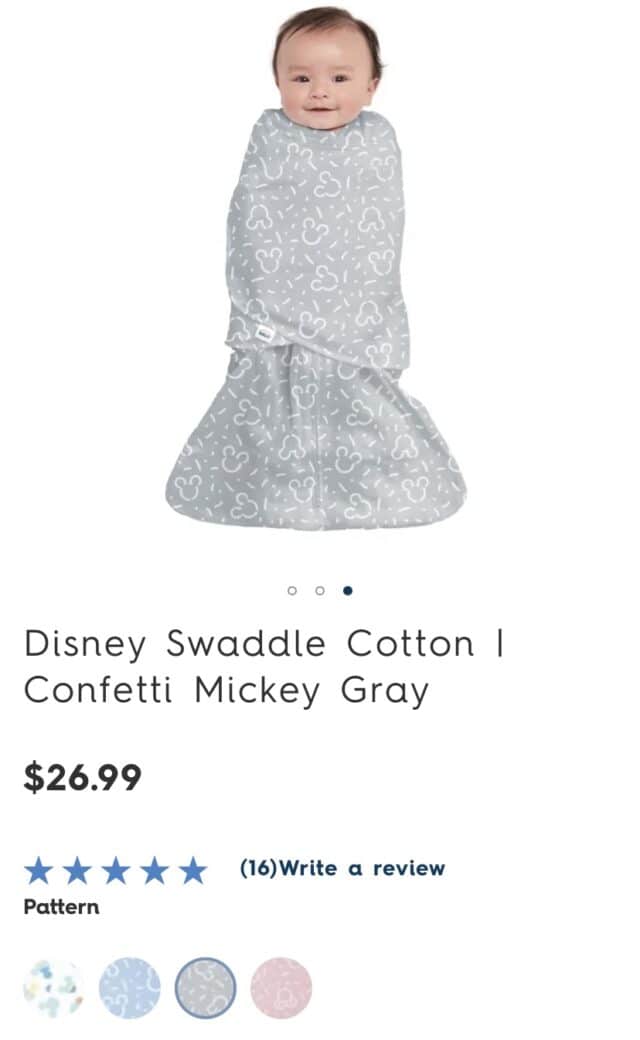Open the Write a review link
The height and width of the screenshot is (1040, 640).
[x=361, y=869]
